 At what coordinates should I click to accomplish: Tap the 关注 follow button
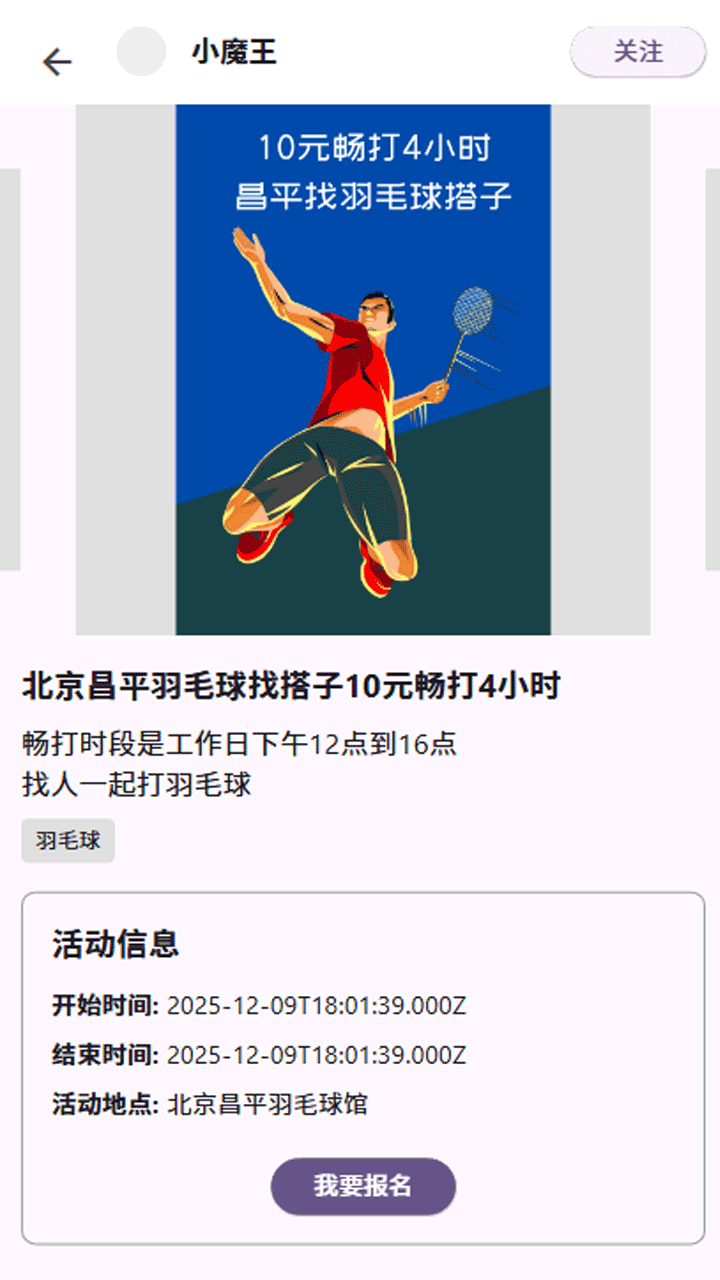(x=637, y=53)
